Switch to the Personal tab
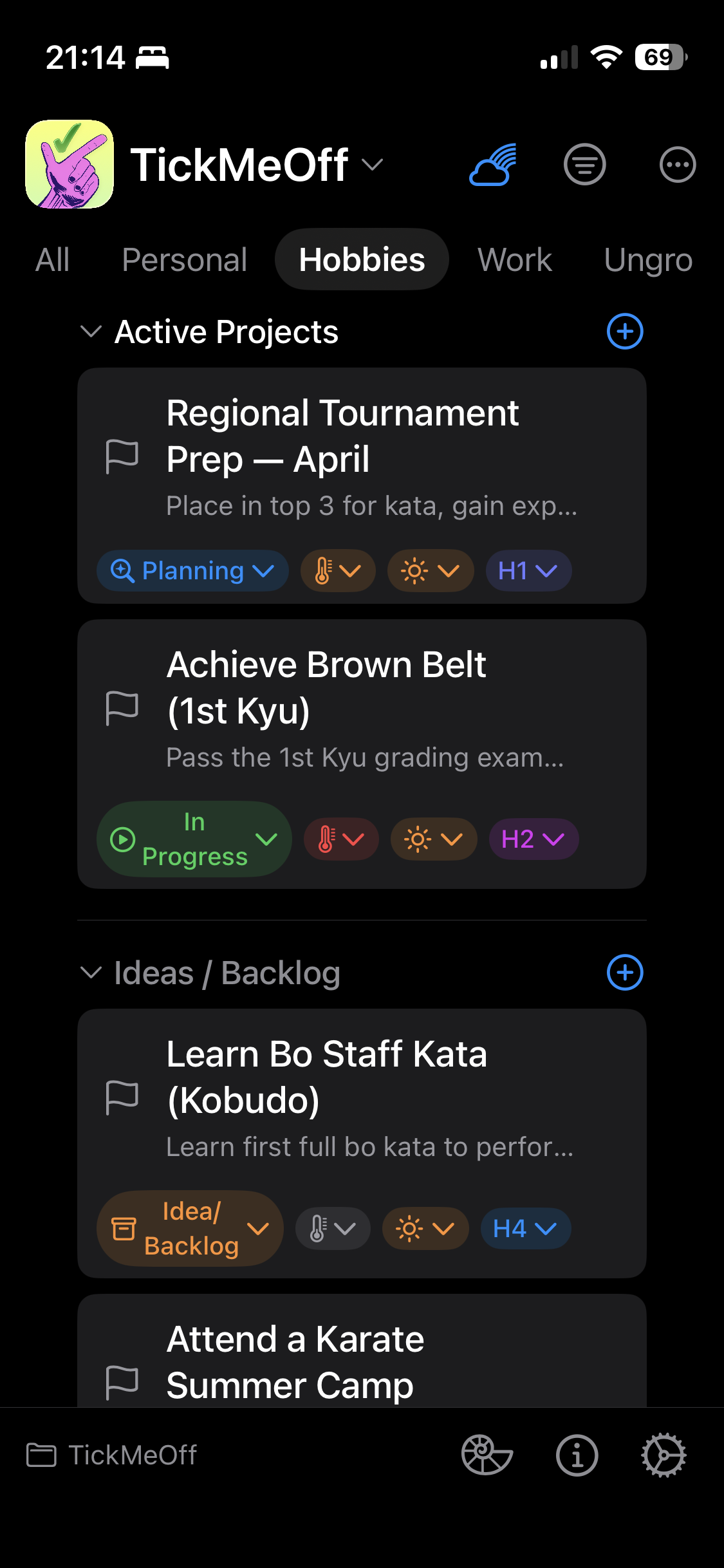Viewport: 724px width, 1568px height. click(x=185, y=260)
